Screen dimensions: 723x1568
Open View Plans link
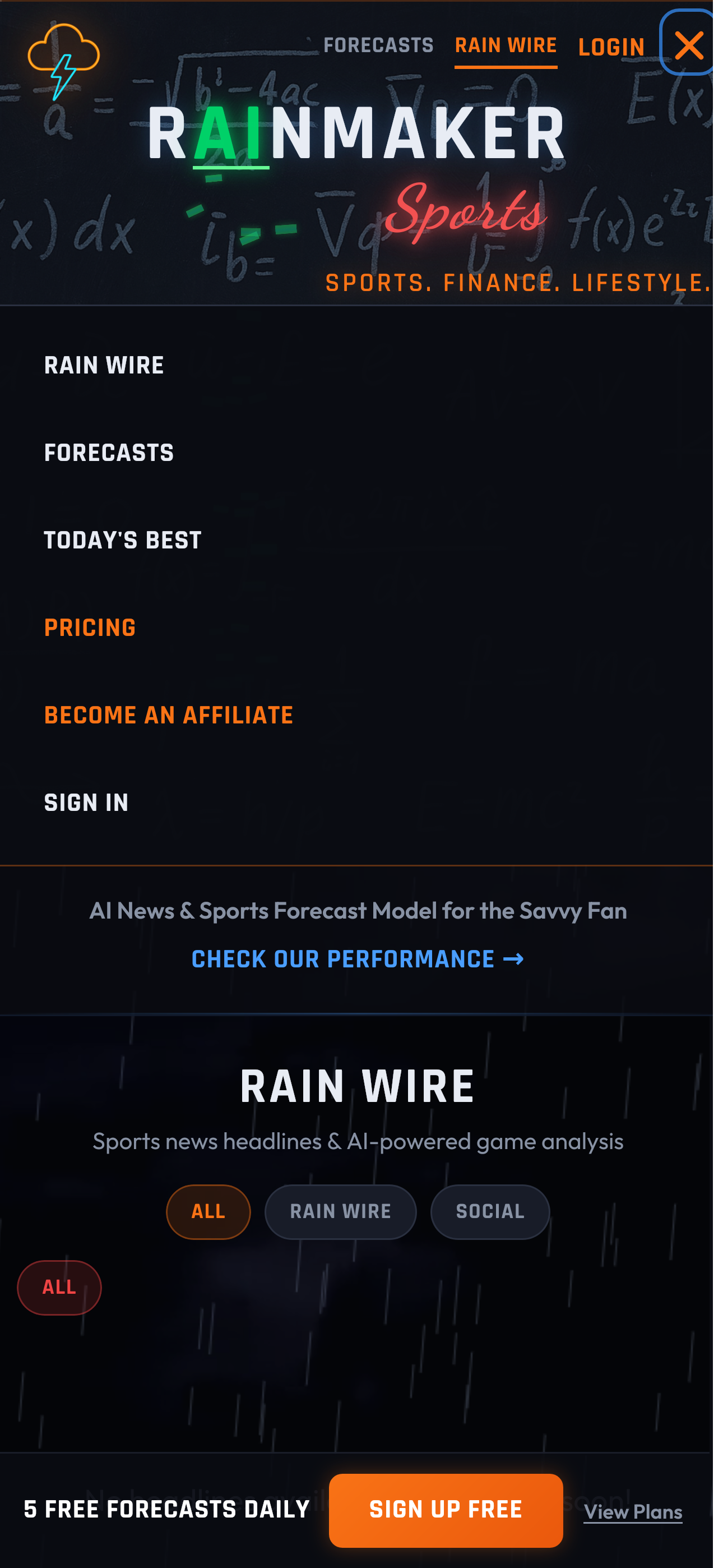coord(632,1512)
